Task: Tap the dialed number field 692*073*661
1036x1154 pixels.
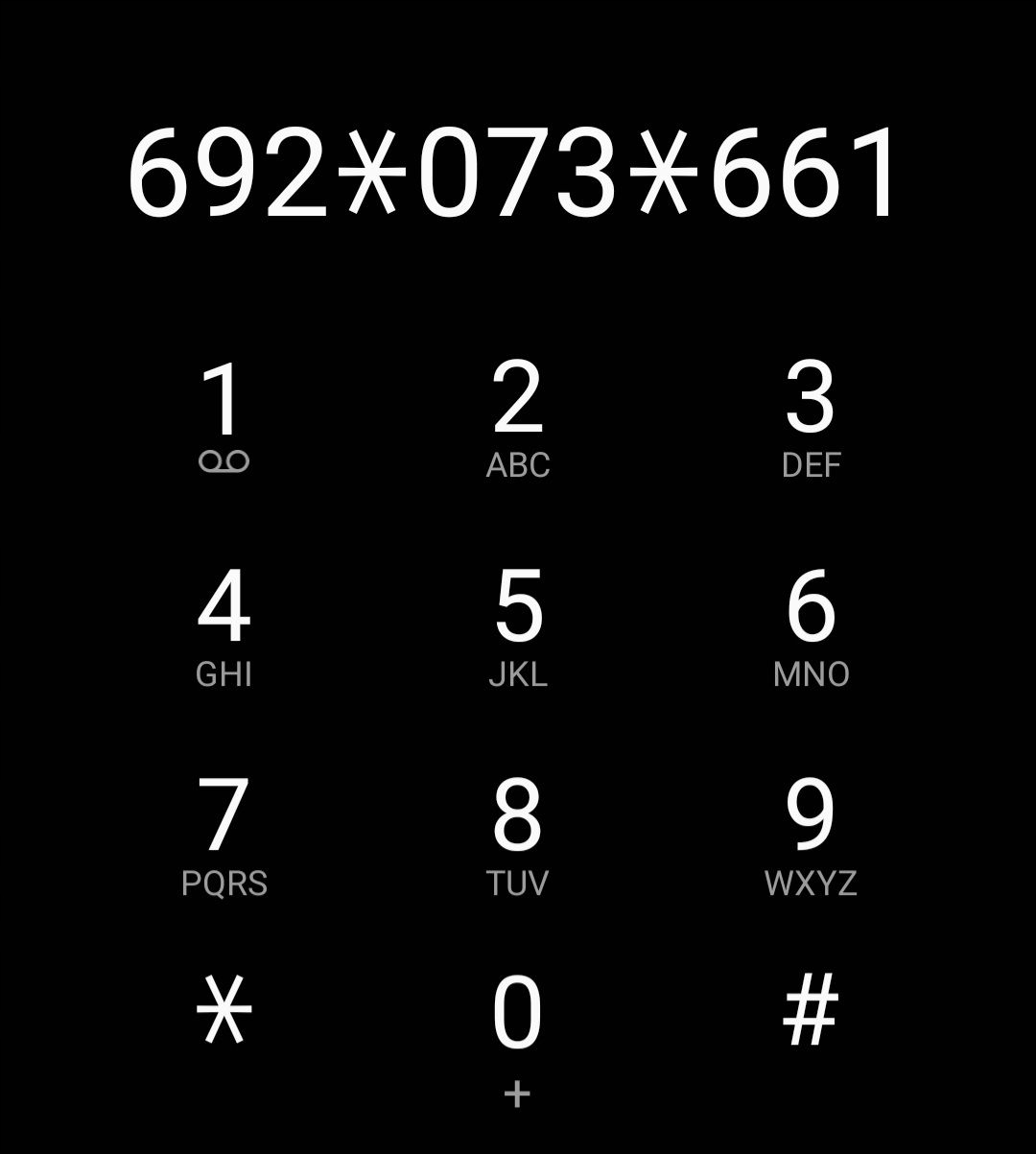Action: pyautogui.click(x=515, y=175)
